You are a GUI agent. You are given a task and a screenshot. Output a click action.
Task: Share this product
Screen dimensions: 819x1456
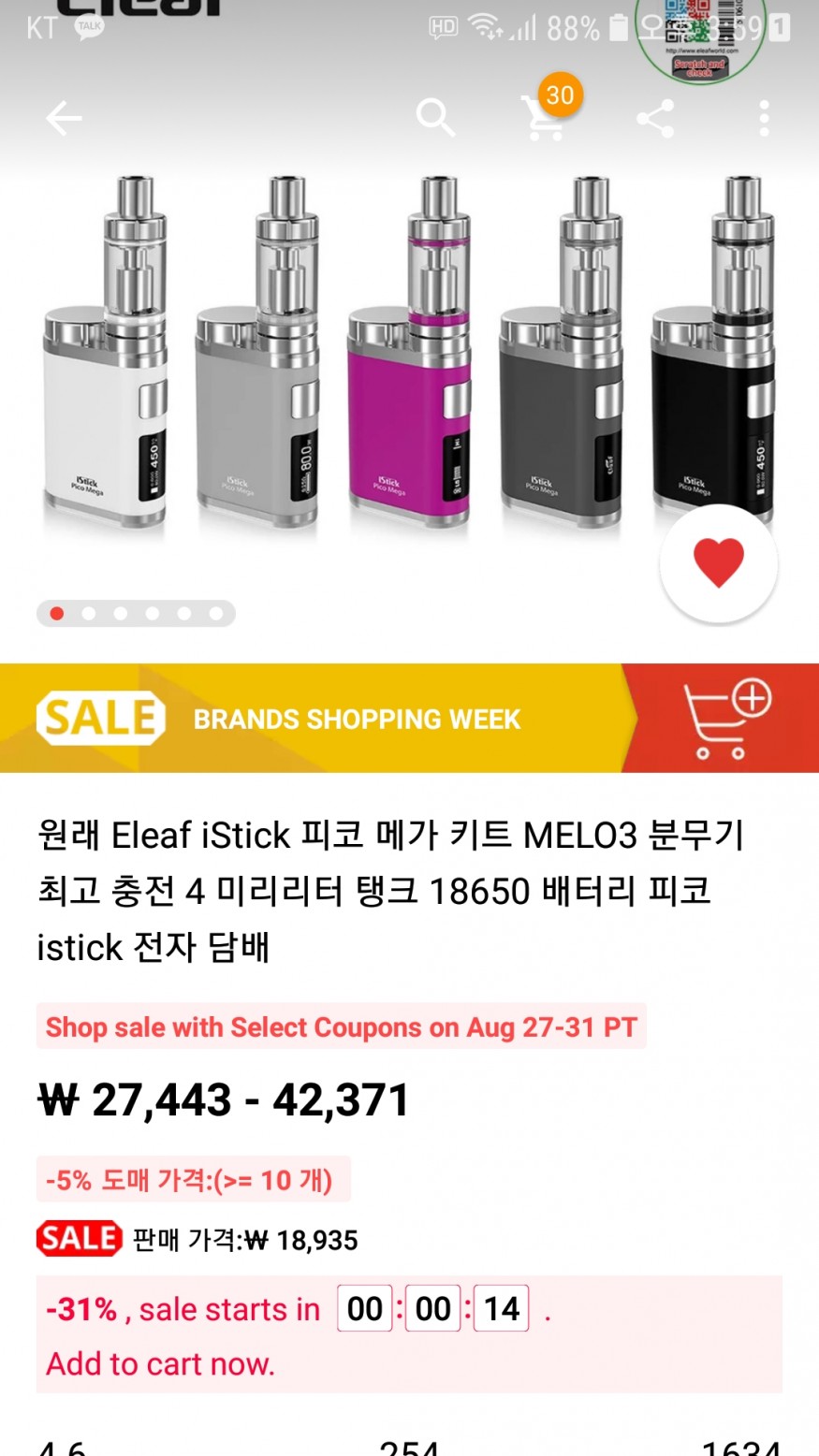click(654, 119)
